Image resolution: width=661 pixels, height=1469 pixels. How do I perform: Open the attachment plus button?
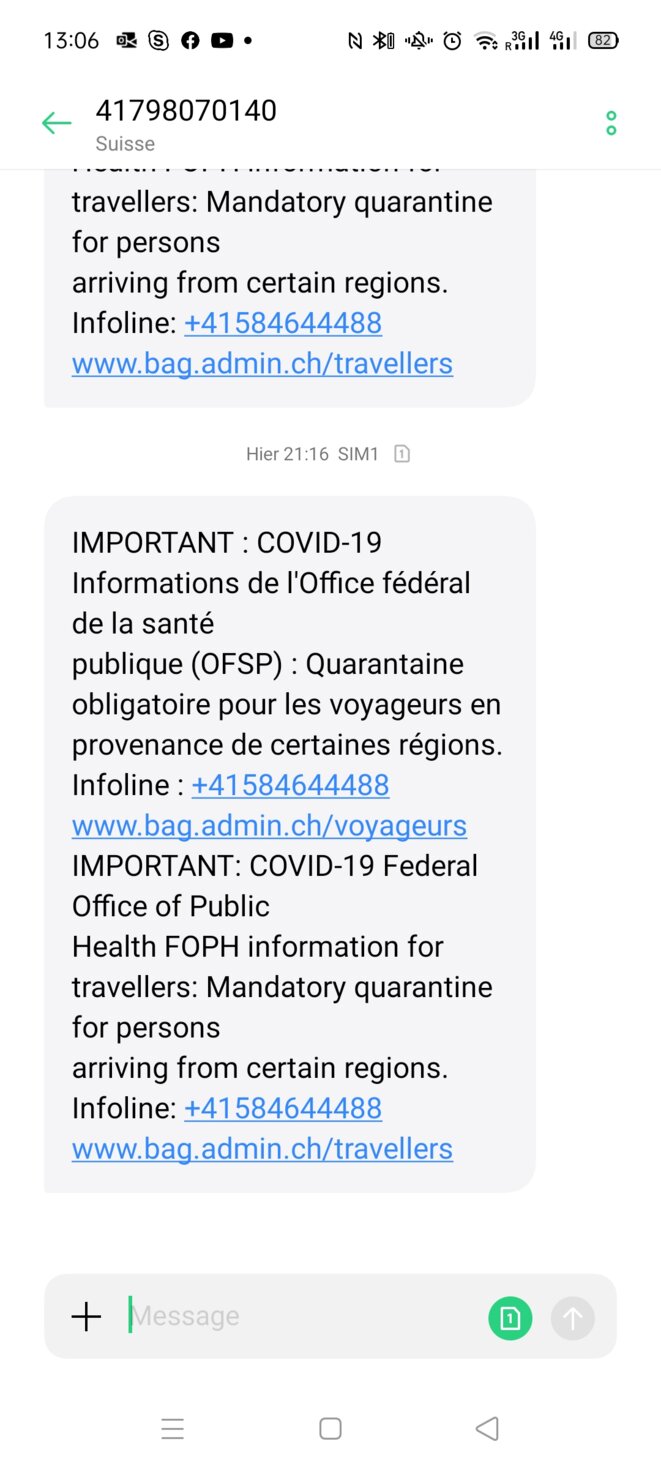[x=87, y=1316]
